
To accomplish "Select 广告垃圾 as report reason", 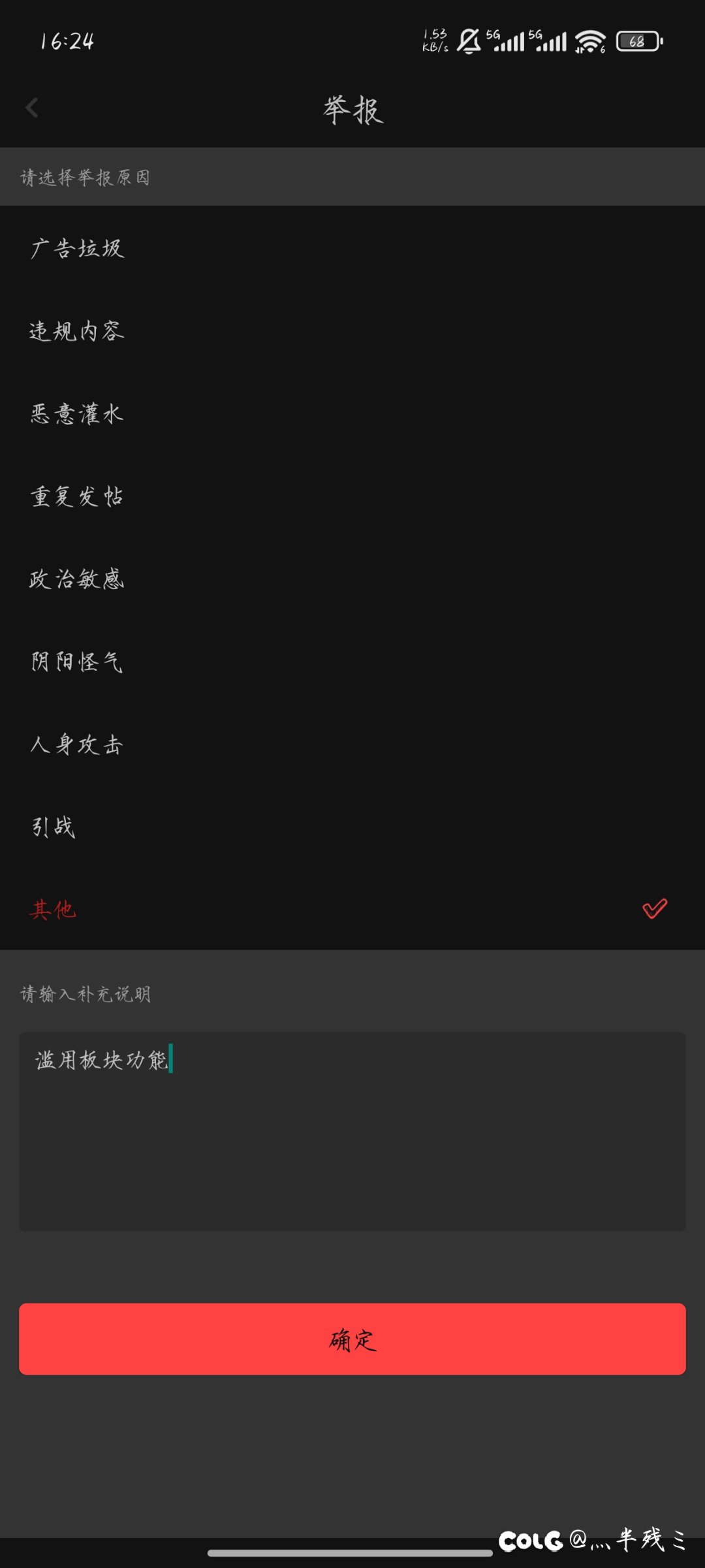I will click(x=352, y=248).
